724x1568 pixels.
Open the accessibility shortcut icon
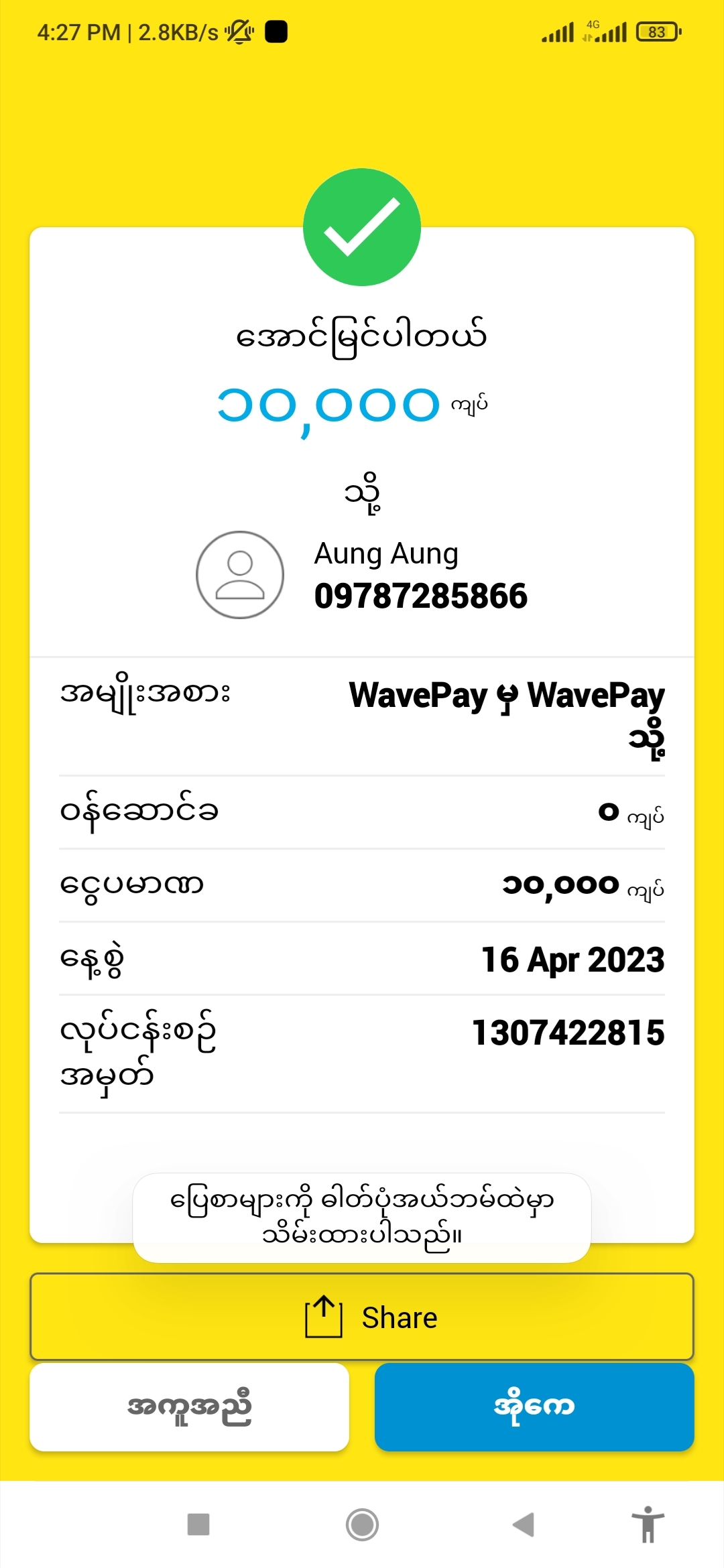point(648,1524)
